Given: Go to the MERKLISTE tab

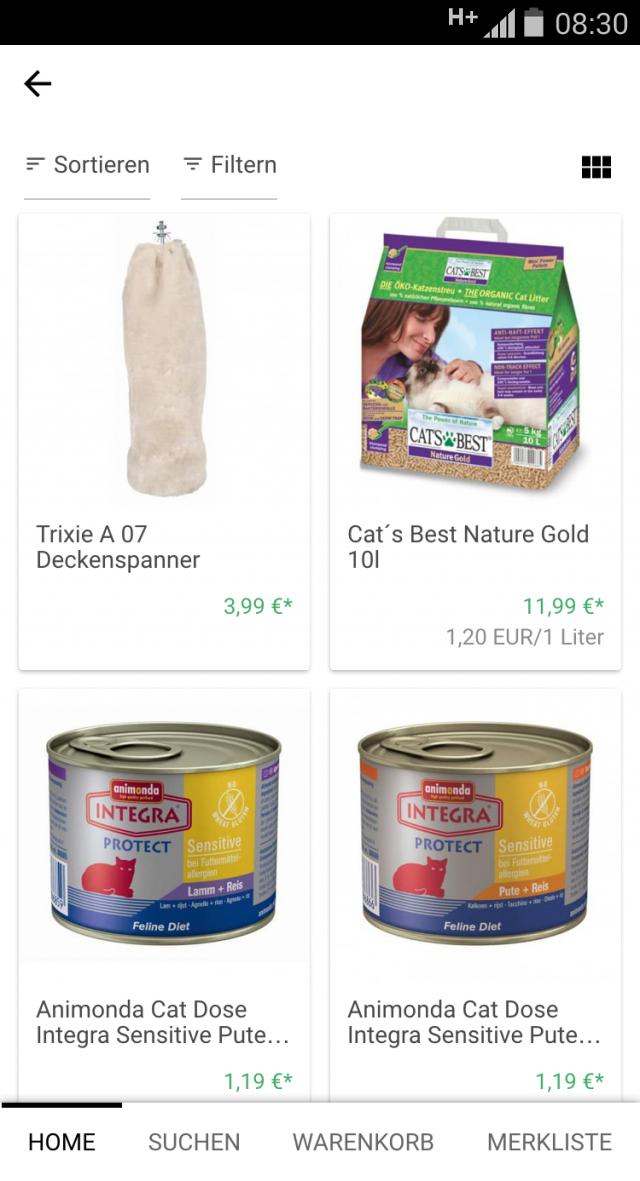Looking at the screenshot, I should (549, 1142).
